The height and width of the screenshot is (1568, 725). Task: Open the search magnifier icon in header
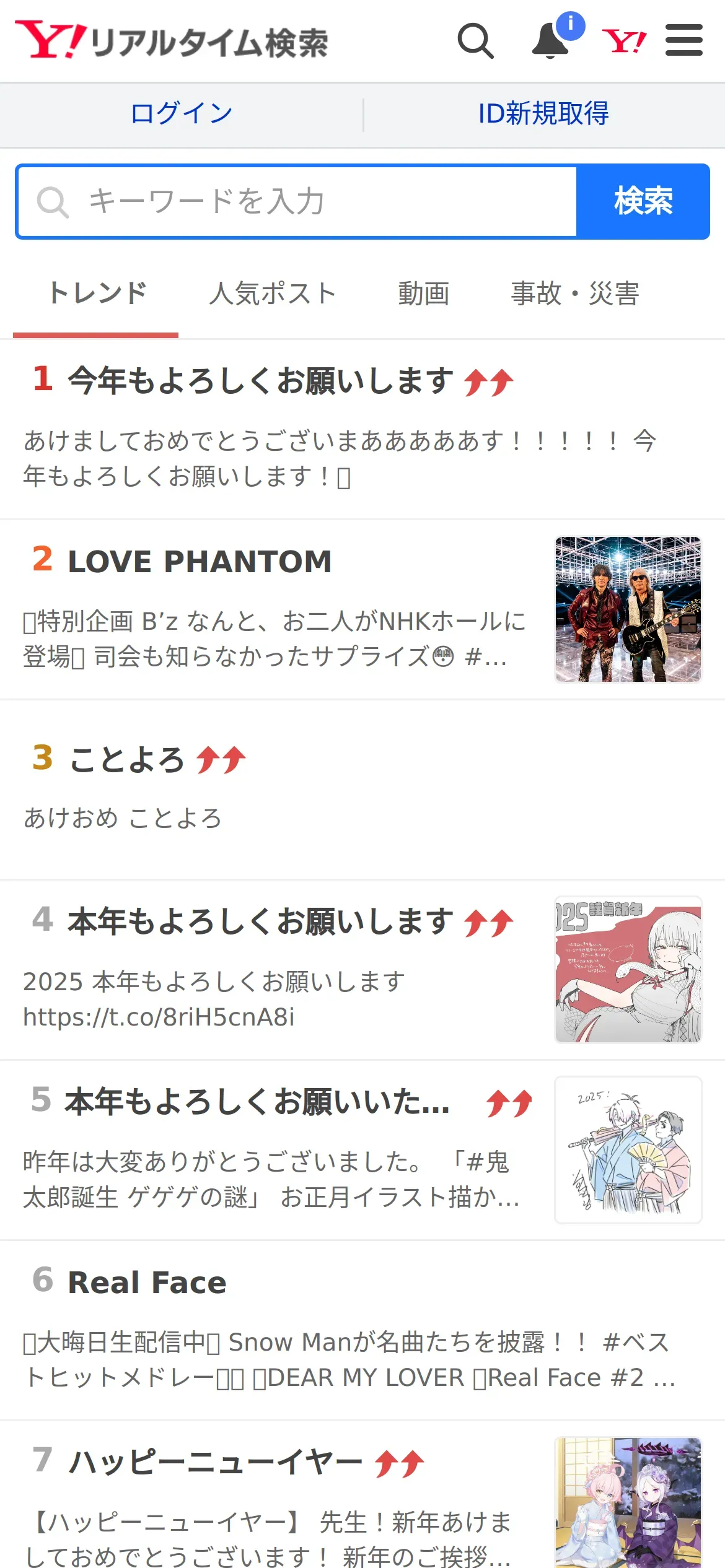pyautogui.click(x=475, y=41)
